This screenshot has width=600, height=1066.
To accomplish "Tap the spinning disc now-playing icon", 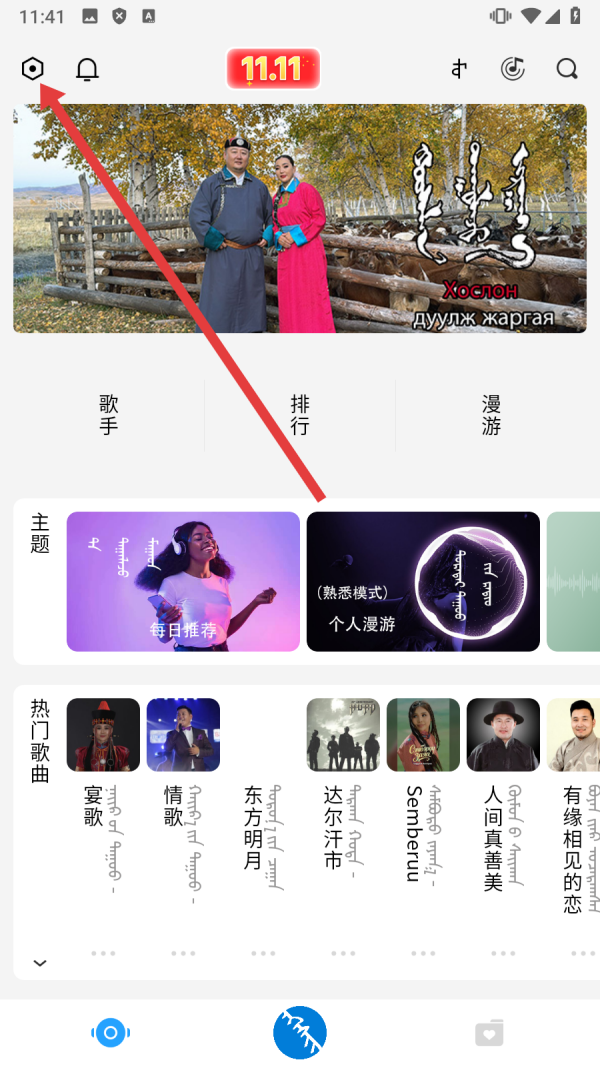I will [513, 69].
